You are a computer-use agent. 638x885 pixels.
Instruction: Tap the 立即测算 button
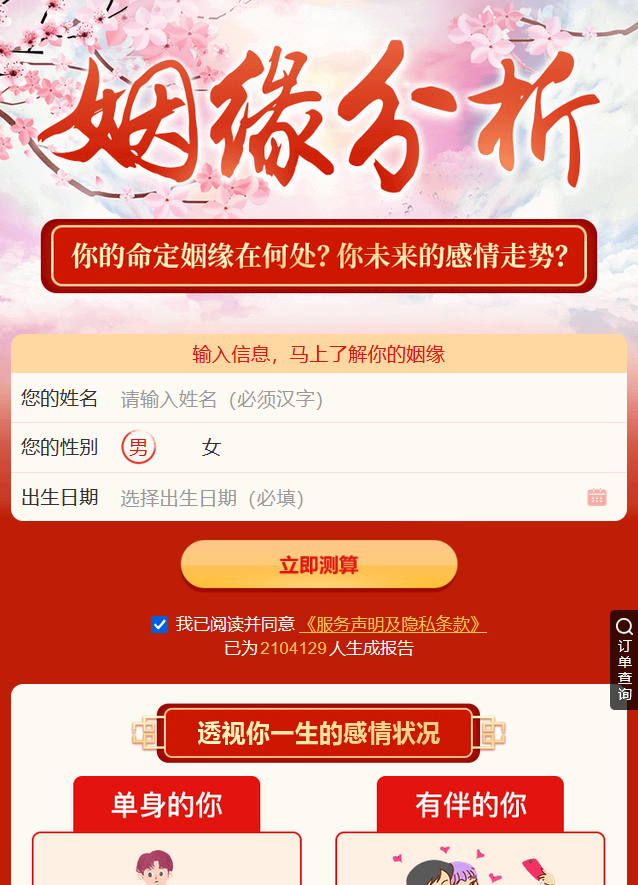coord(318,565)
